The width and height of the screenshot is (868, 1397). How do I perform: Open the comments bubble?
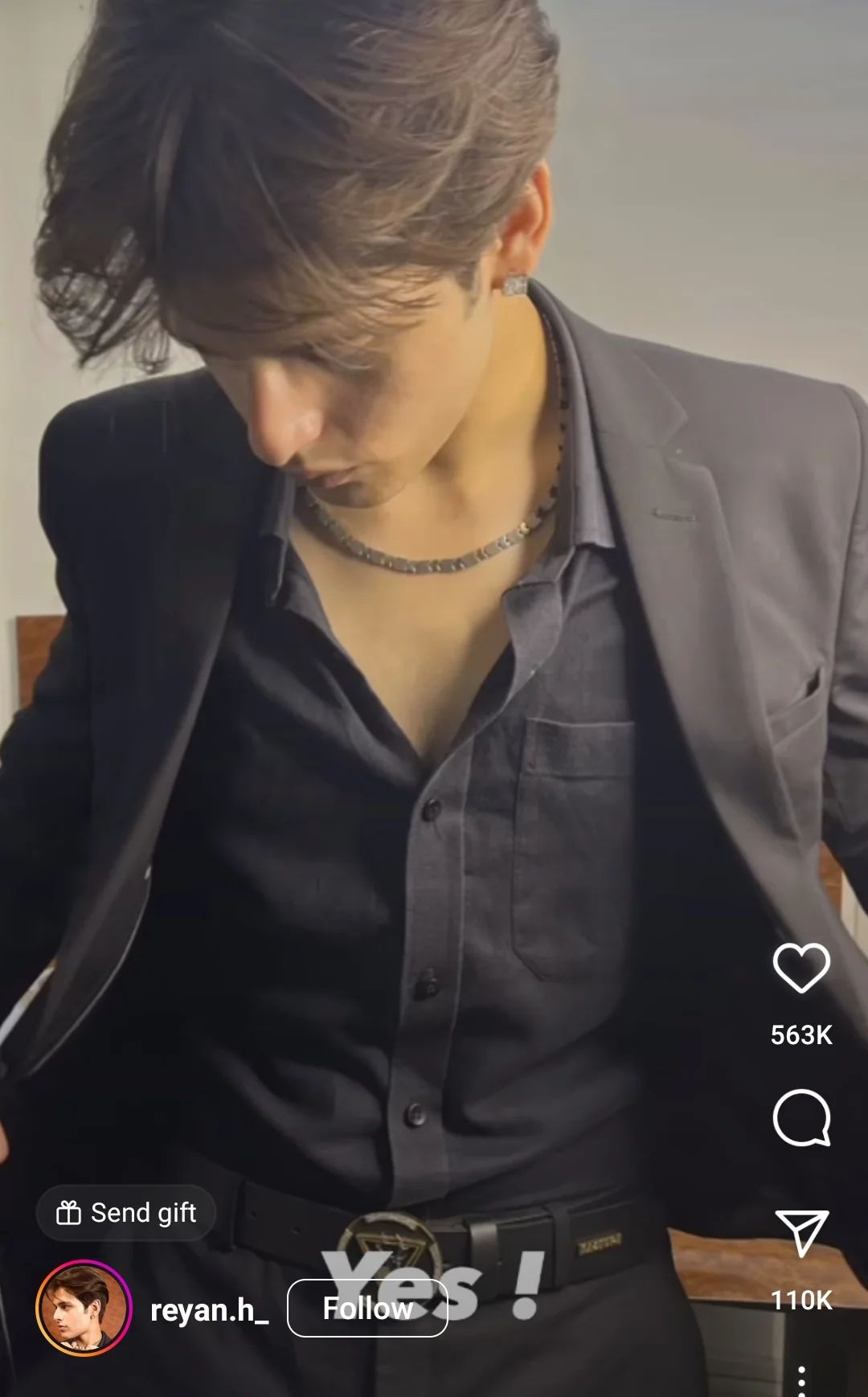[x=801, y=1117]
